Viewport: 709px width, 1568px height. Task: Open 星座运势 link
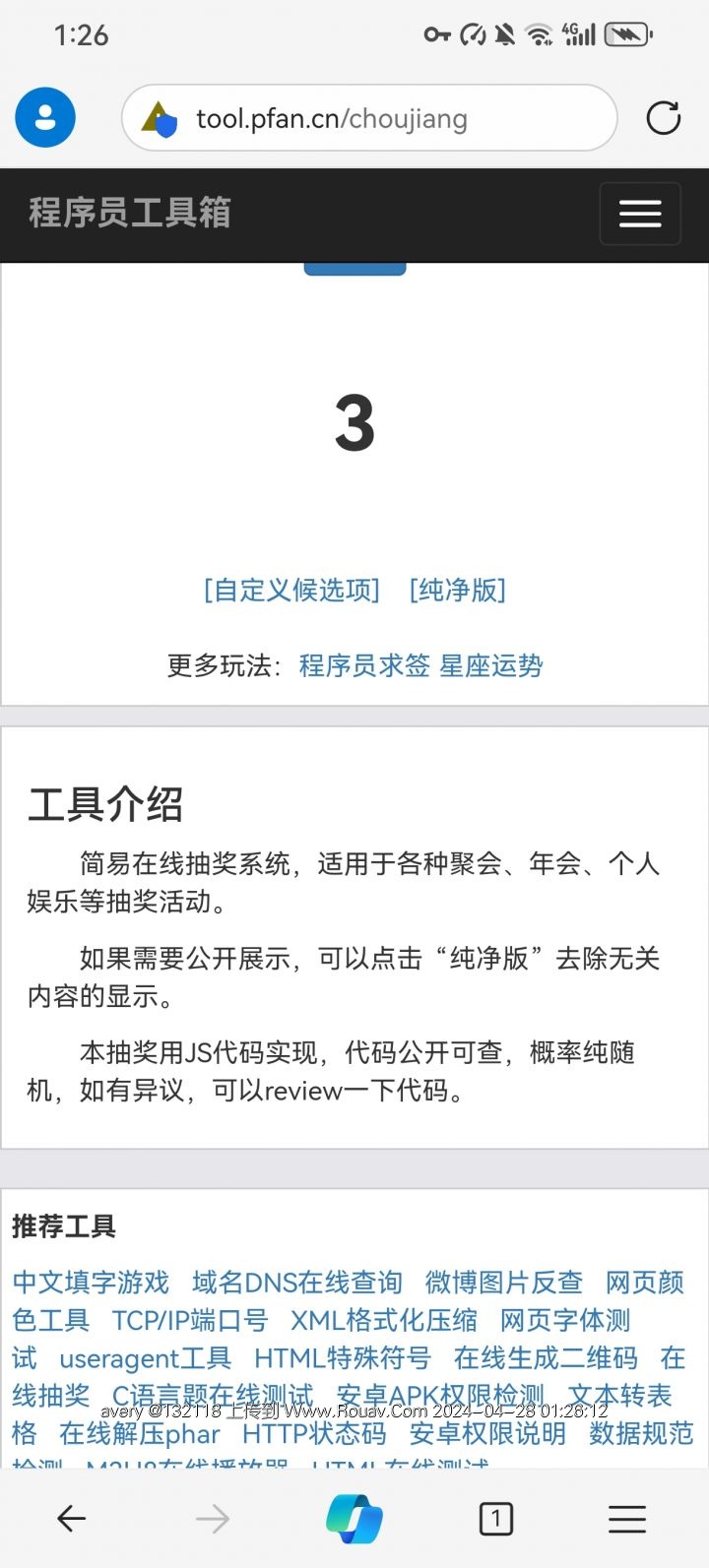point(491,665)
